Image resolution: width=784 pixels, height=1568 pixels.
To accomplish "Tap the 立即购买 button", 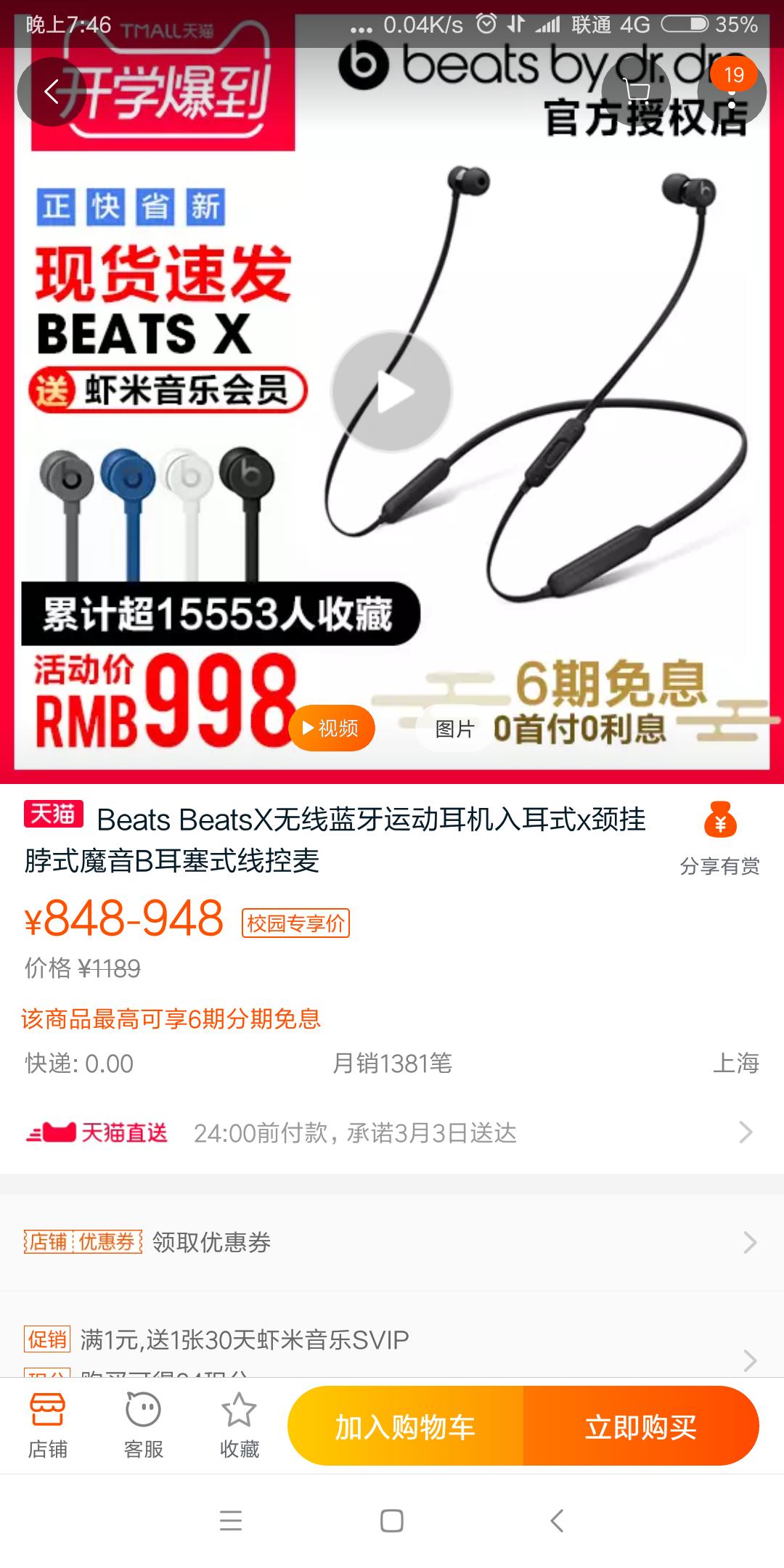I will tap(642, 1425).
